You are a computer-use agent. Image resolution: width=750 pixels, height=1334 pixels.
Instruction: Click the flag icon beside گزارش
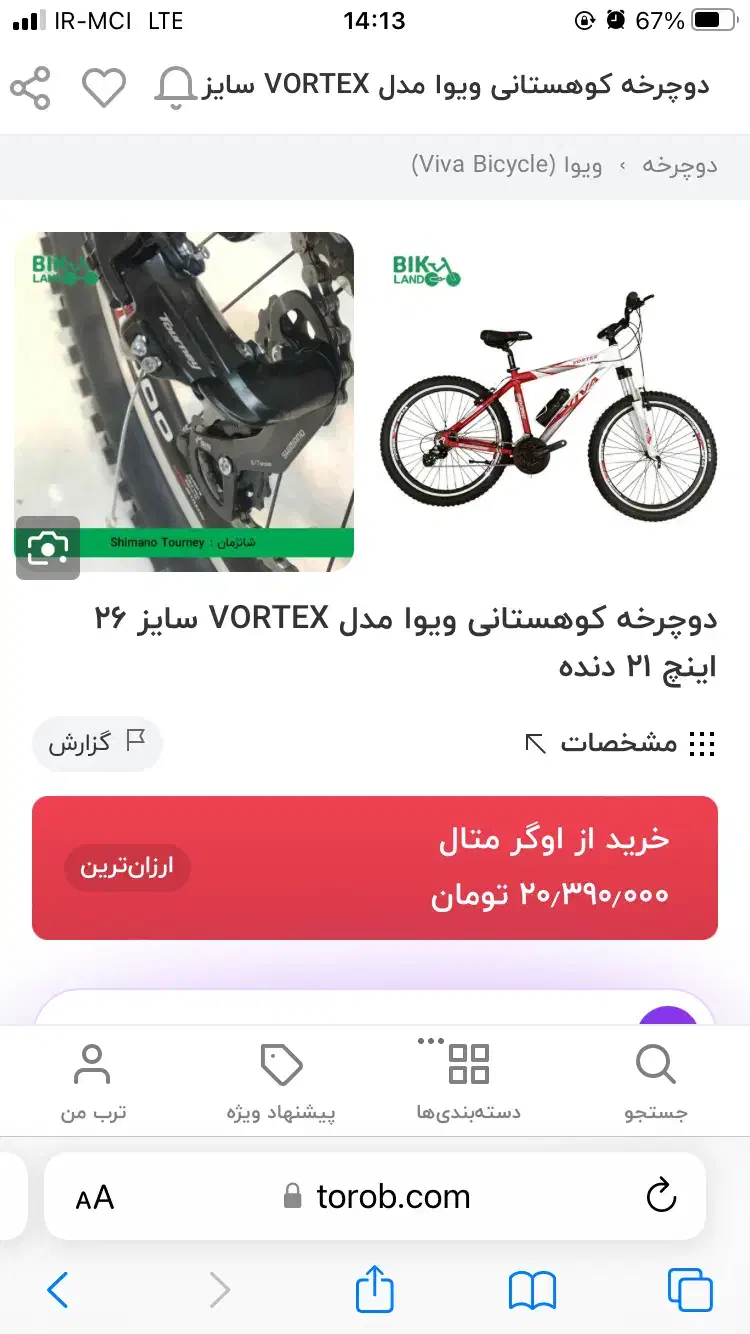(x=134, y=743)
